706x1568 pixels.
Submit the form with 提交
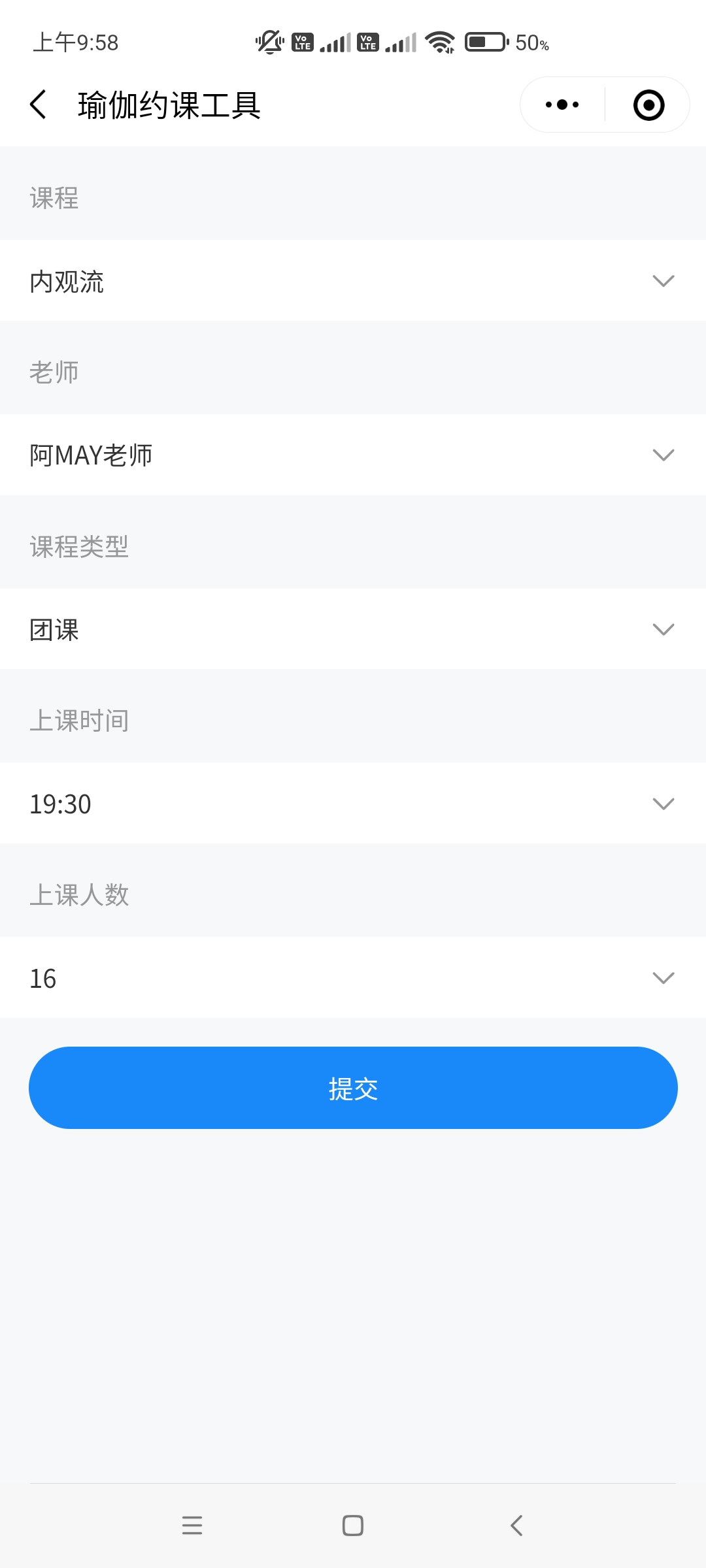tap(353, 1088)
